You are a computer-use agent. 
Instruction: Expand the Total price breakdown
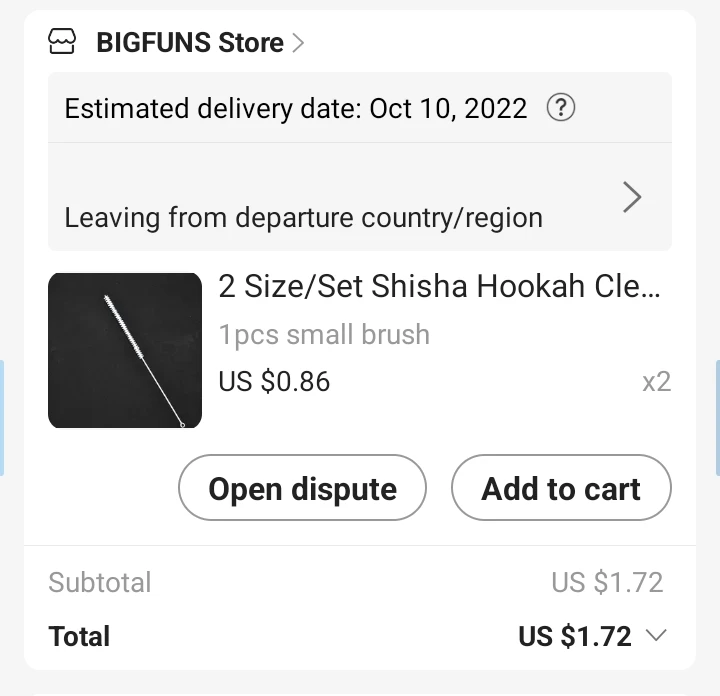(656, 636)
